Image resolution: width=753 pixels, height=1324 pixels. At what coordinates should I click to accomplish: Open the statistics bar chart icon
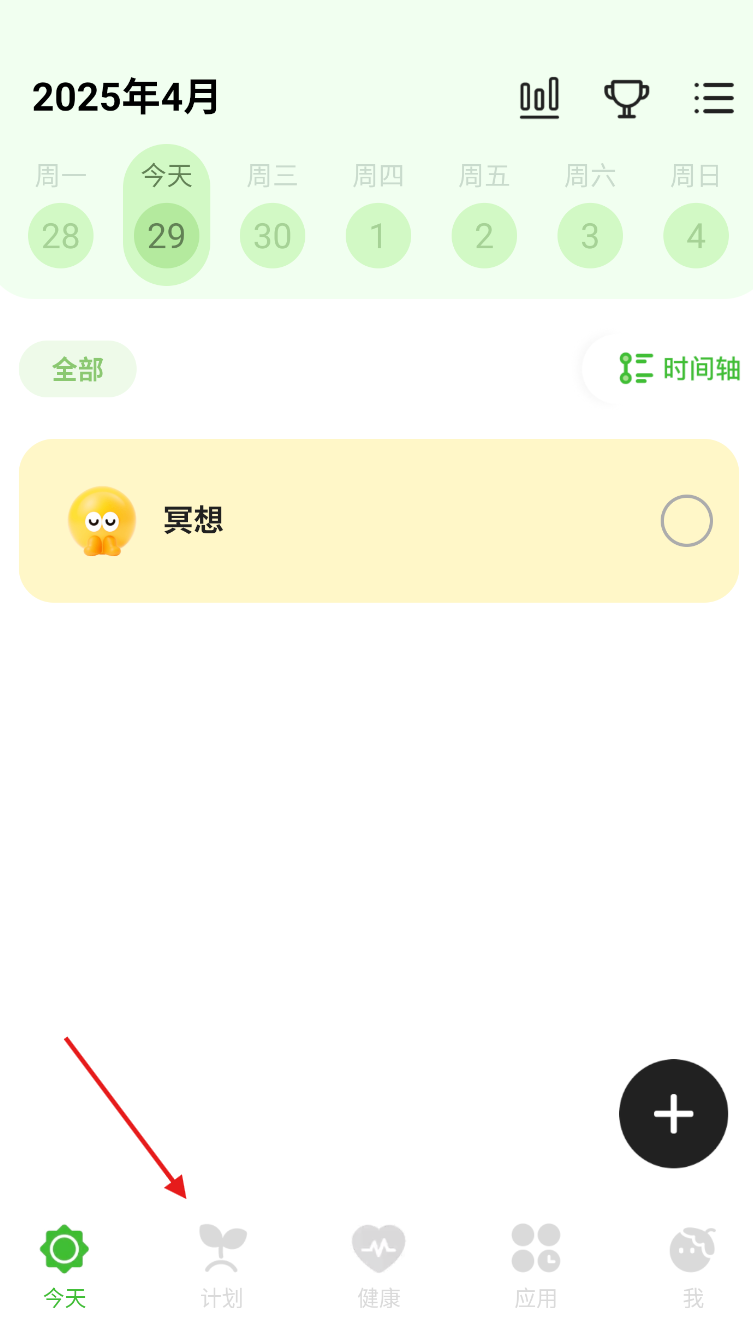[x=539, y=98]
